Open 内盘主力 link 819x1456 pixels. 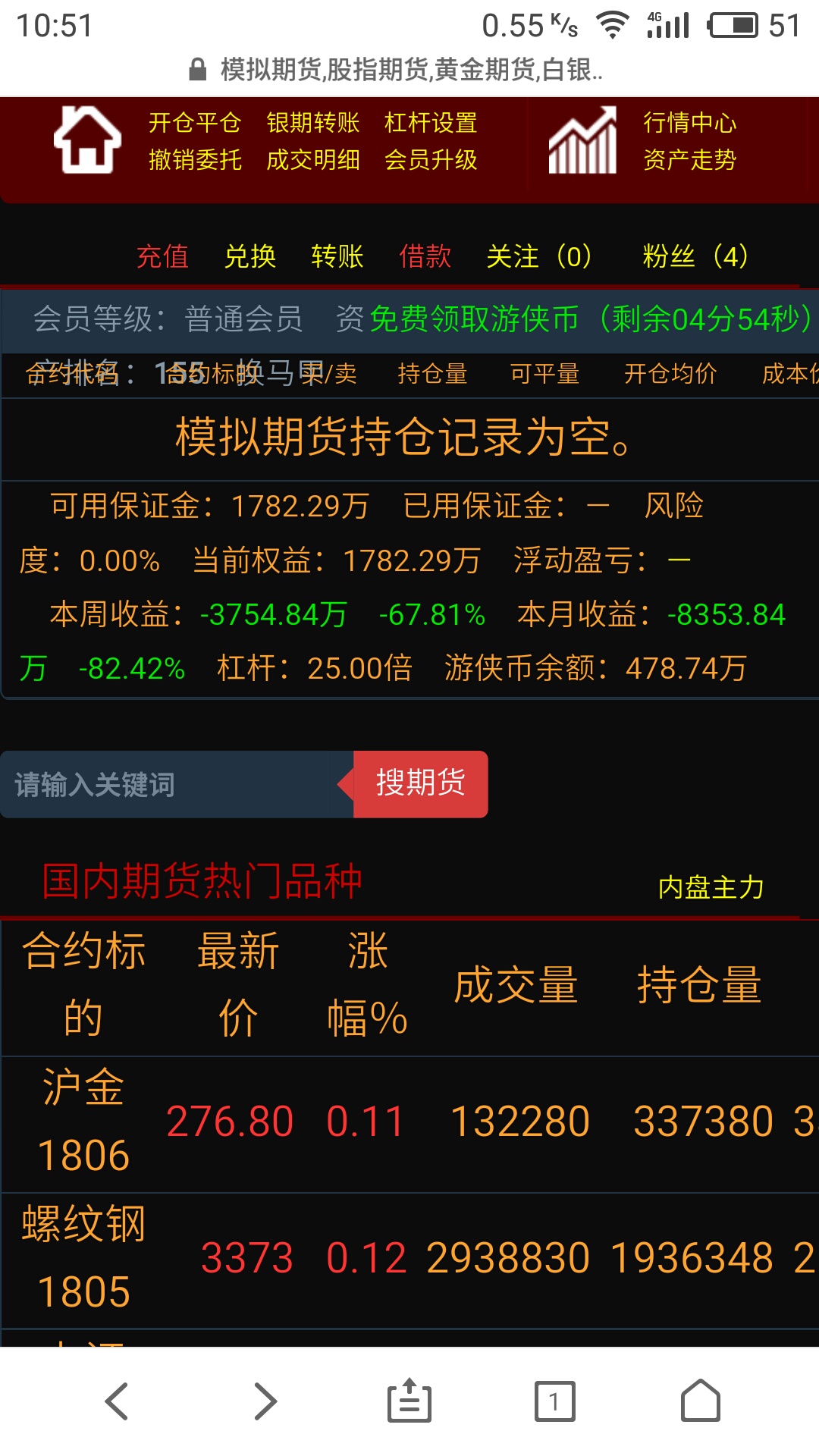(711, 887)
